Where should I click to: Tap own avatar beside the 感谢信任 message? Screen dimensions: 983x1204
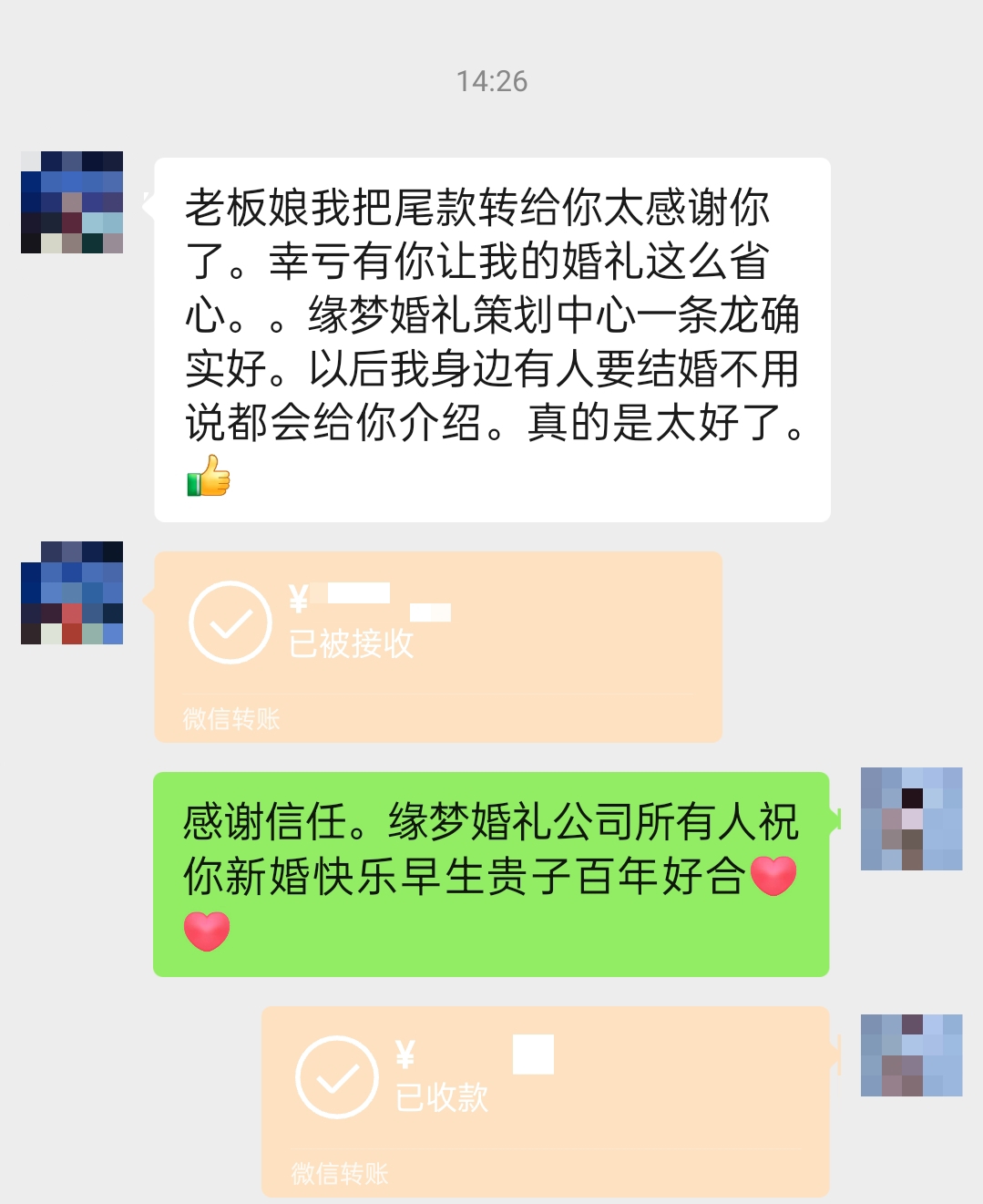(911, 818)
